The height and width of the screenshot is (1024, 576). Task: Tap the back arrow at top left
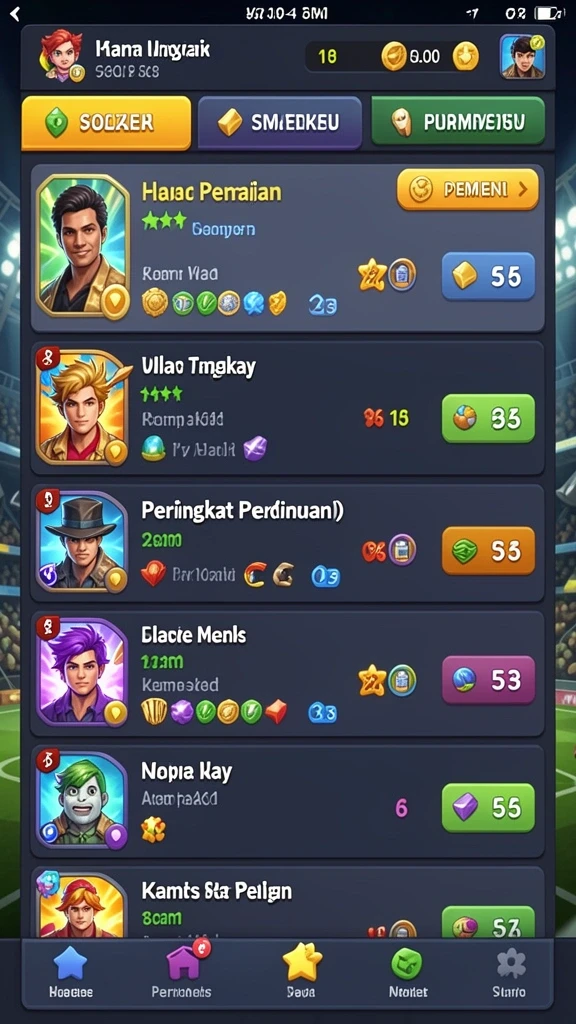click(x=14, y=13)
